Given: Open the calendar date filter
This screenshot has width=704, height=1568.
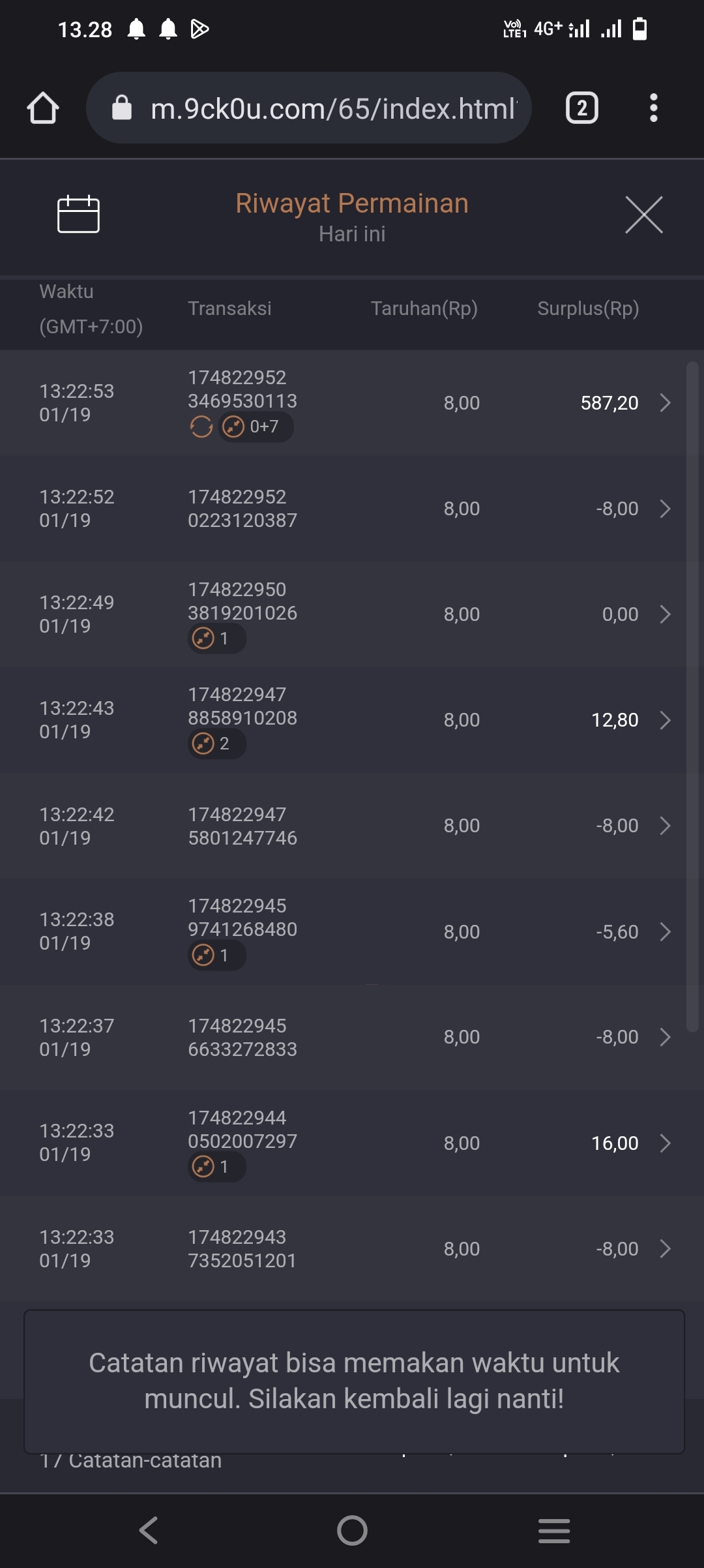Looking at the screenshot, I should 78,214.
